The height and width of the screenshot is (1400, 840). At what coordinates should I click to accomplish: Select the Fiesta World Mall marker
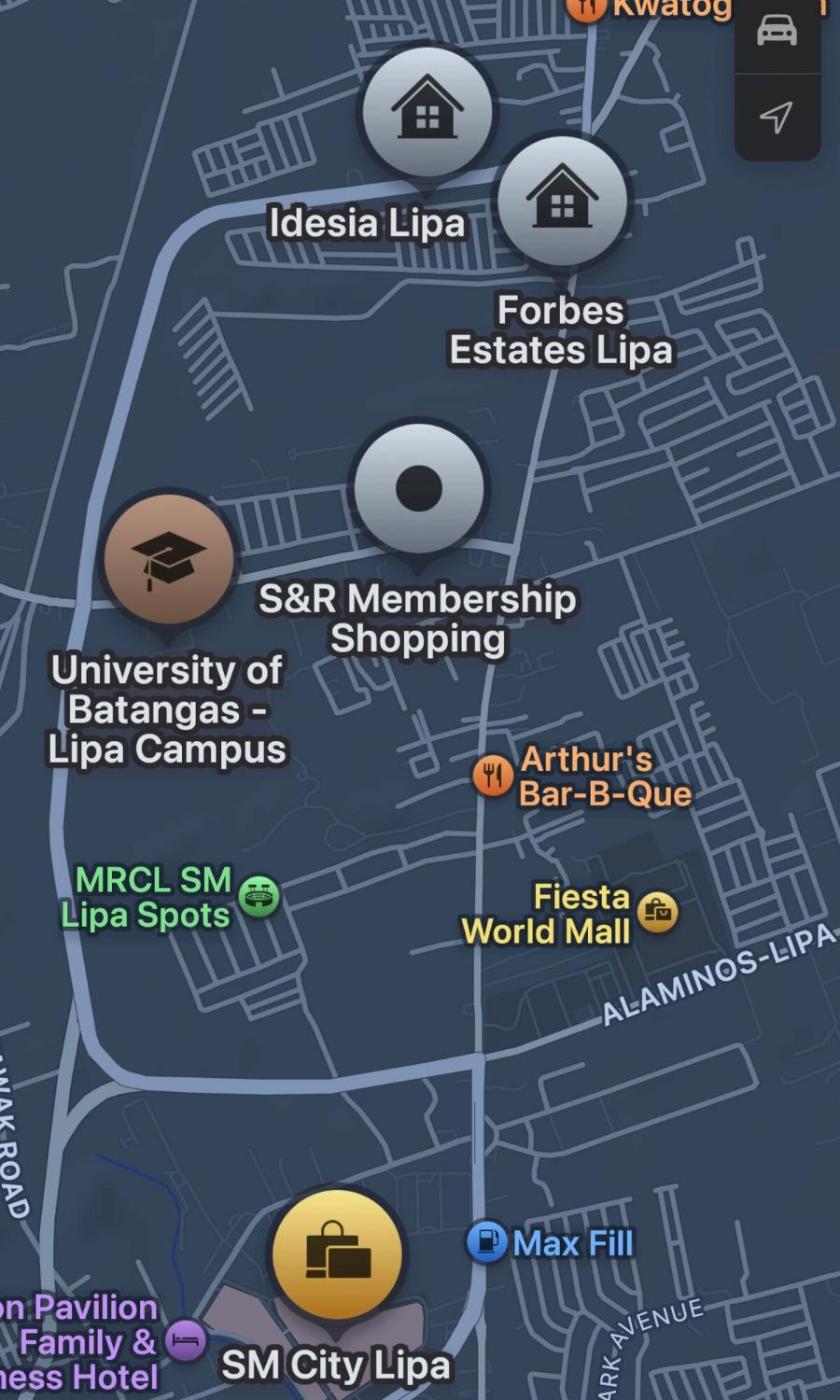point(657,911)
